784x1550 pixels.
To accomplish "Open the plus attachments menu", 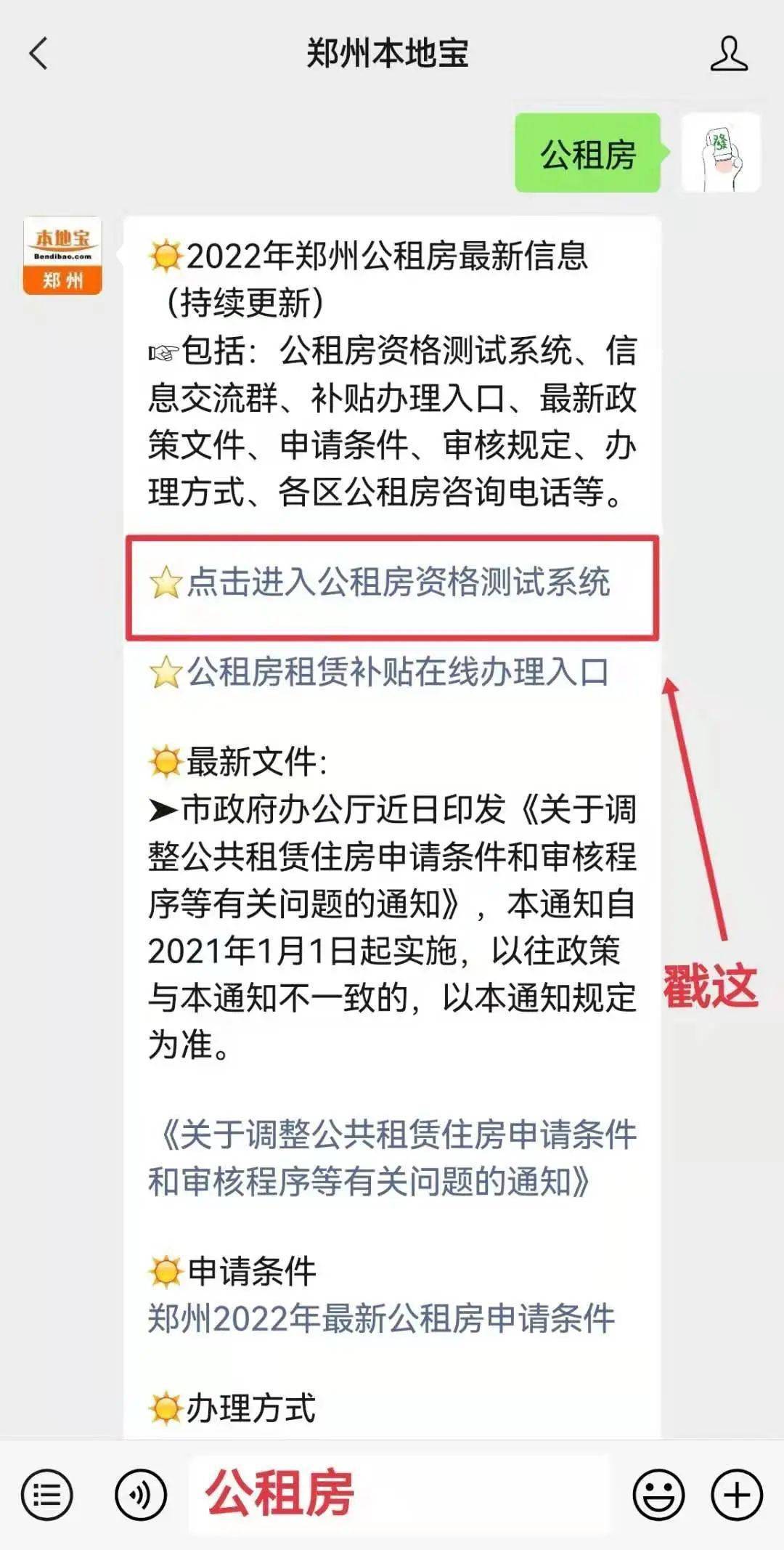I will (x=737, y=1496).
